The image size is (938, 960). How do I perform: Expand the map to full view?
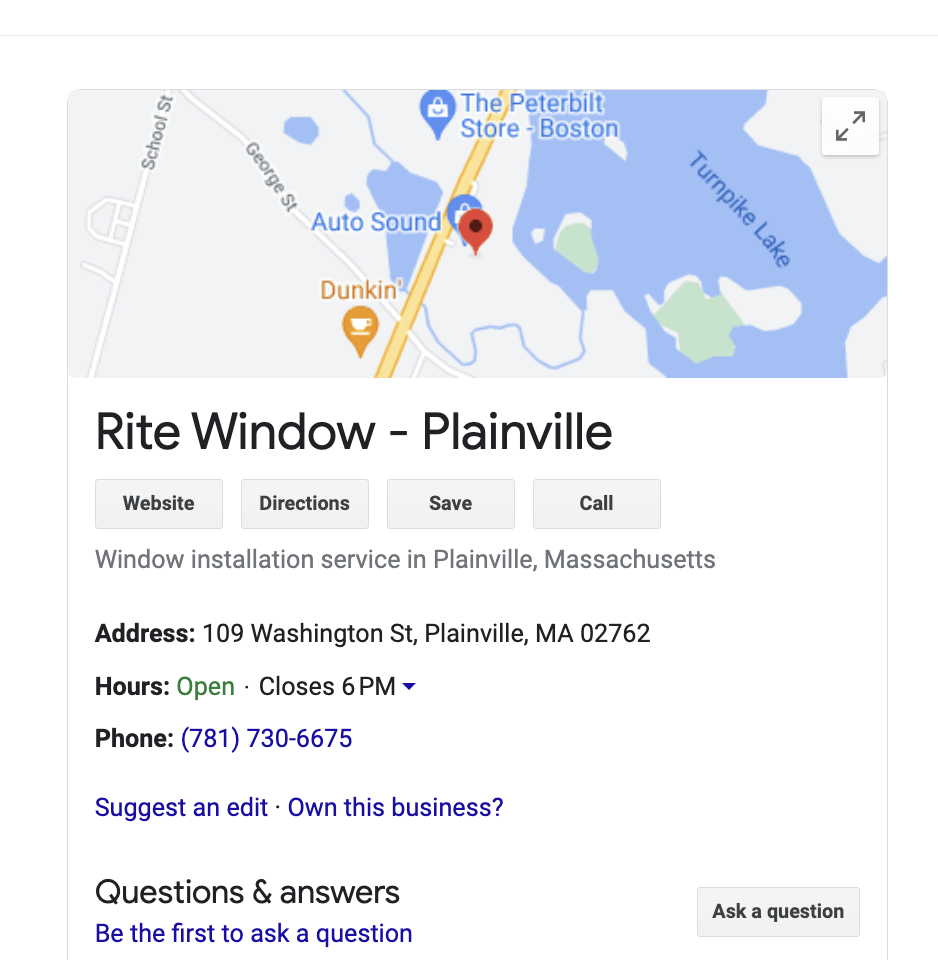tap(850, 127)
